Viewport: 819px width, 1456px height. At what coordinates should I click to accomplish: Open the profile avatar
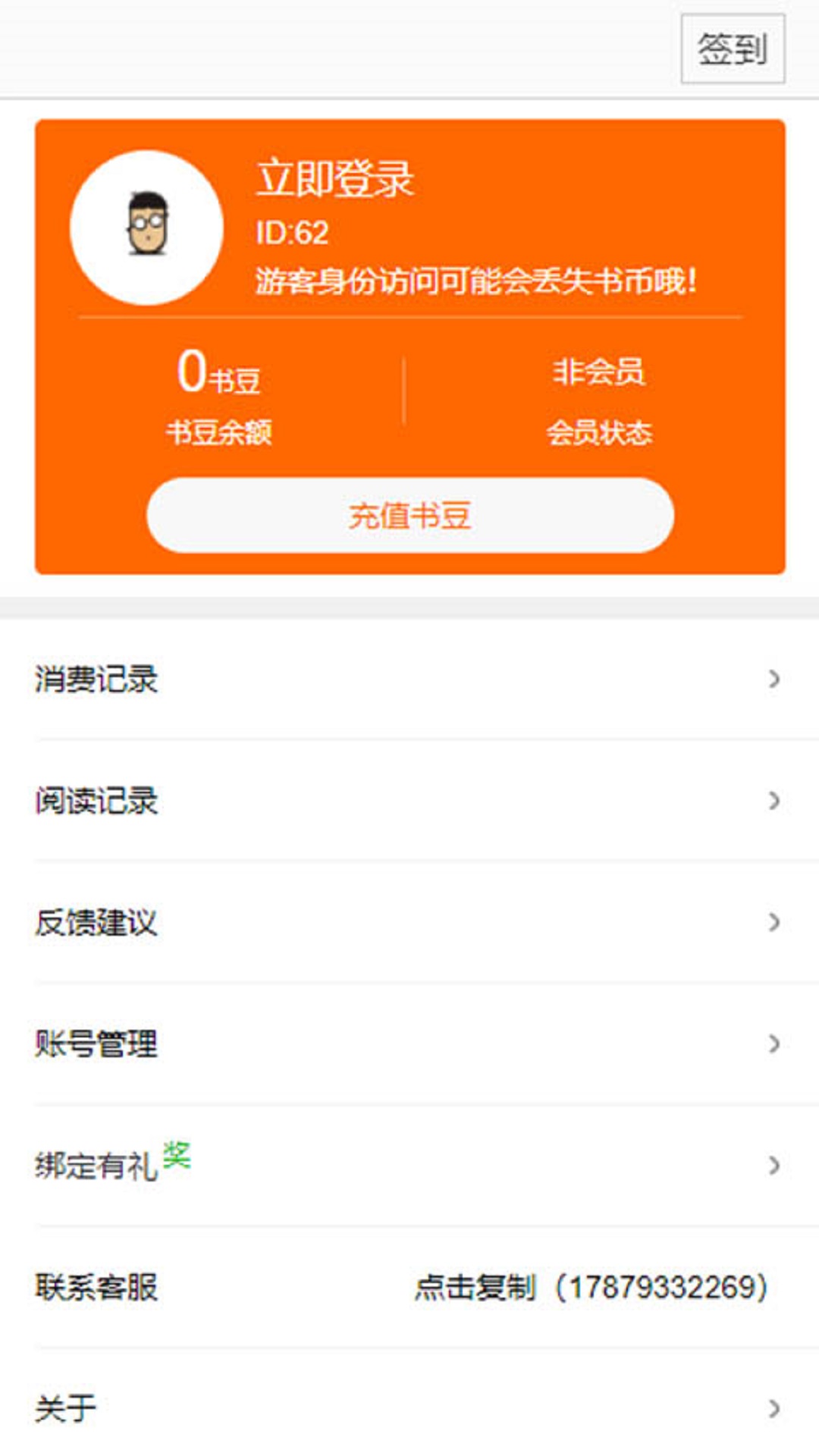pos(146,227)
